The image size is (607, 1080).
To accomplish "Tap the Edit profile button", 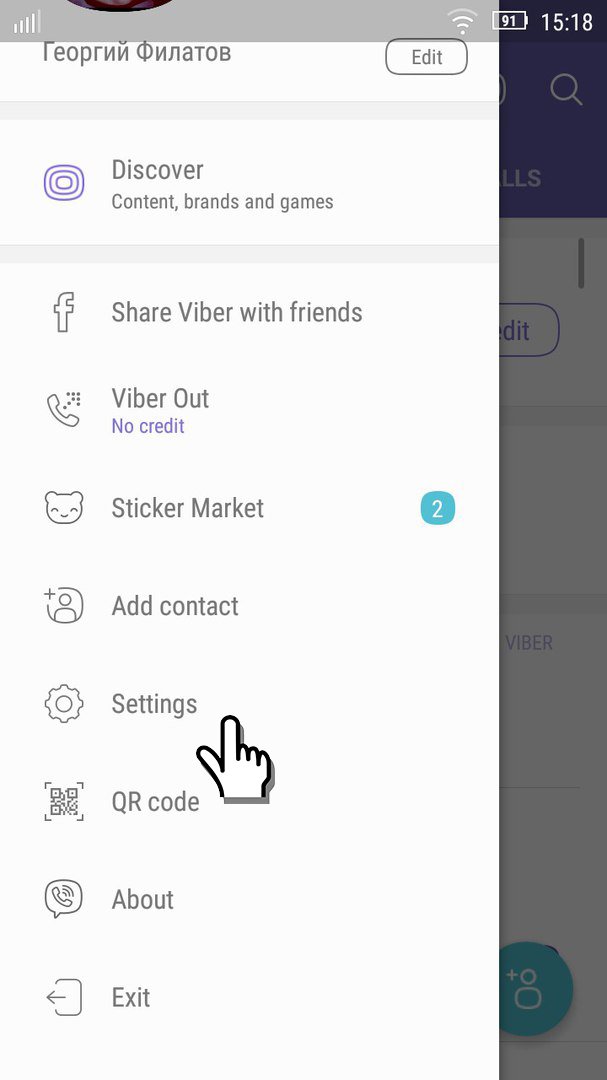I will coord(426,57).
